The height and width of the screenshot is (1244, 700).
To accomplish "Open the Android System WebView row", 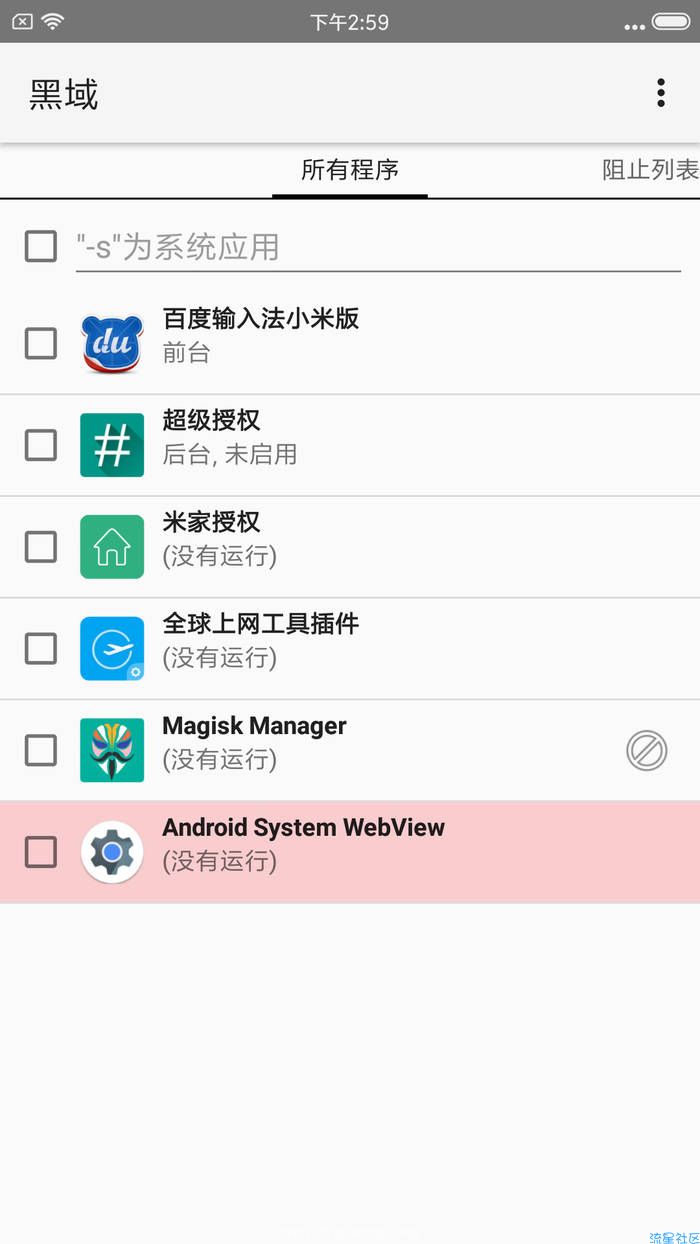I will pos(380,845).
